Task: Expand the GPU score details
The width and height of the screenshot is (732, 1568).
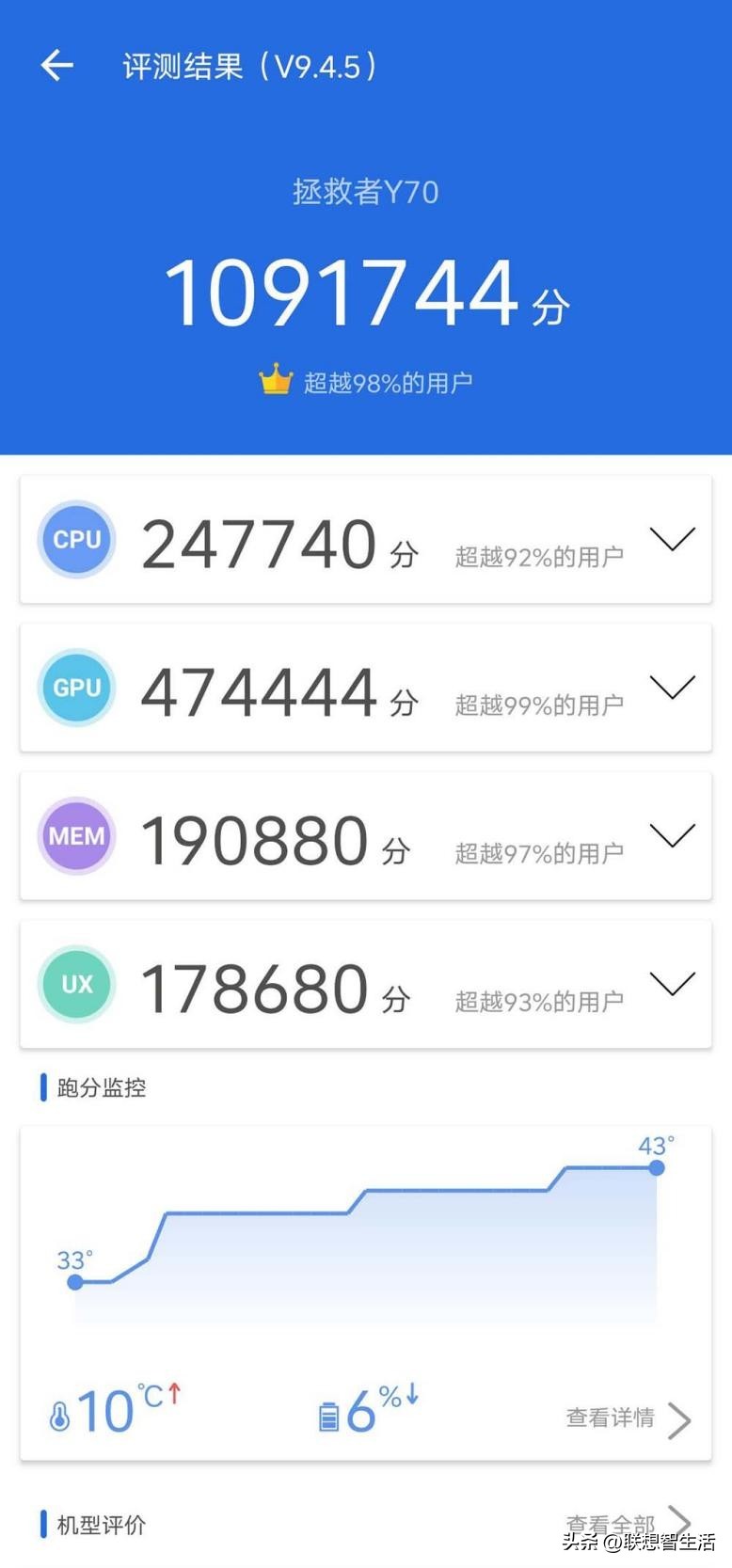Action: 672,688
